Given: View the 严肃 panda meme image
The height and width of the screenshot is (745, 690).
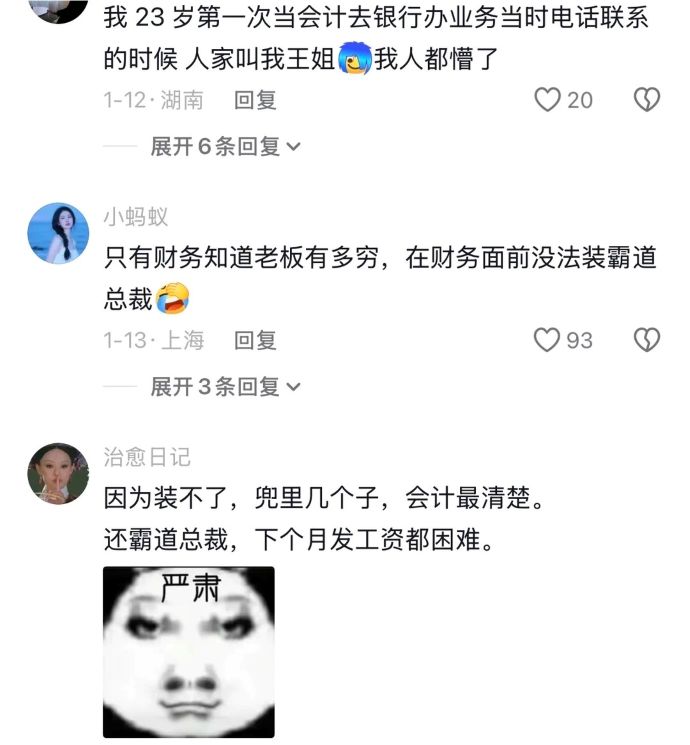Looking at the screenshot, I should point(188,652).
